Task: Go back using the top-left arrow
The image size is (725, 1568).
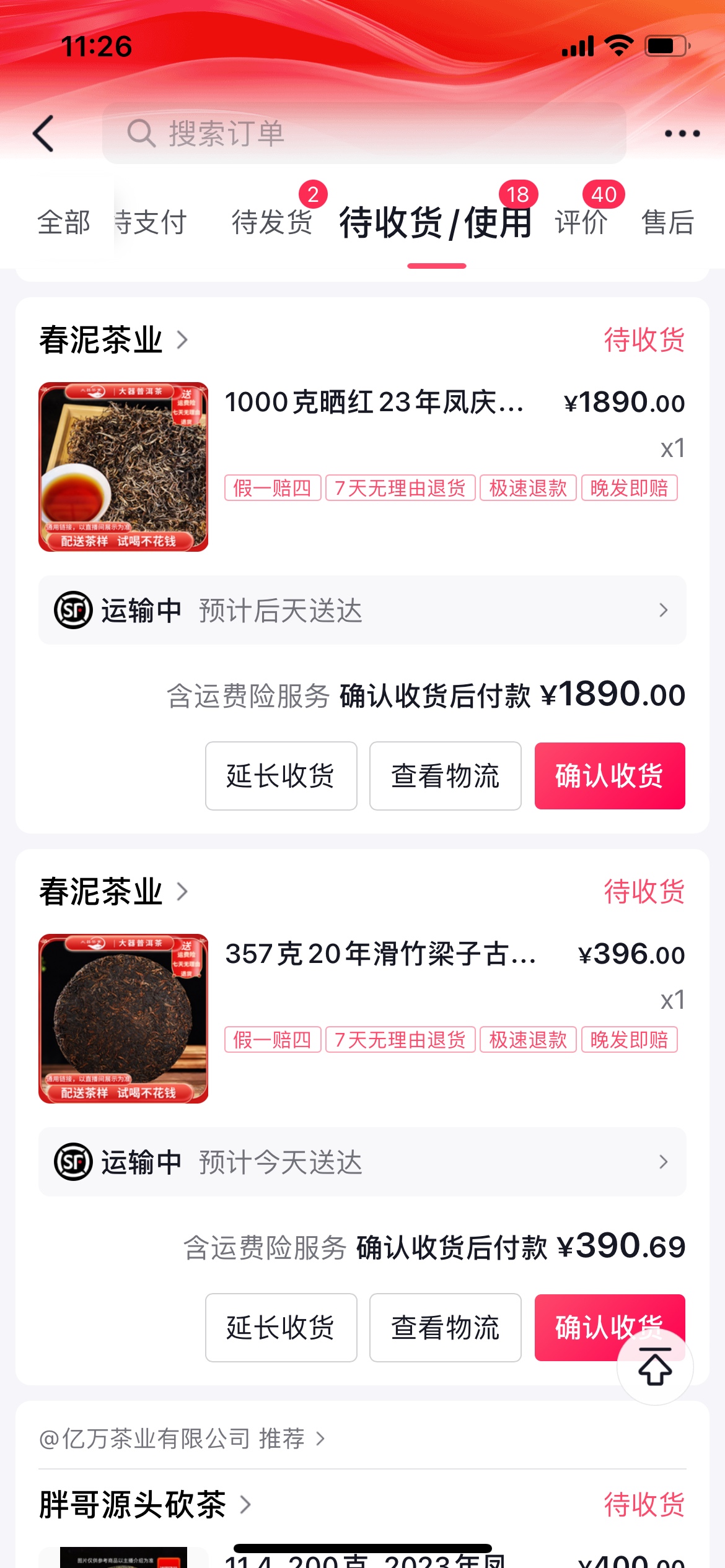Action: (x=43, y=133)
